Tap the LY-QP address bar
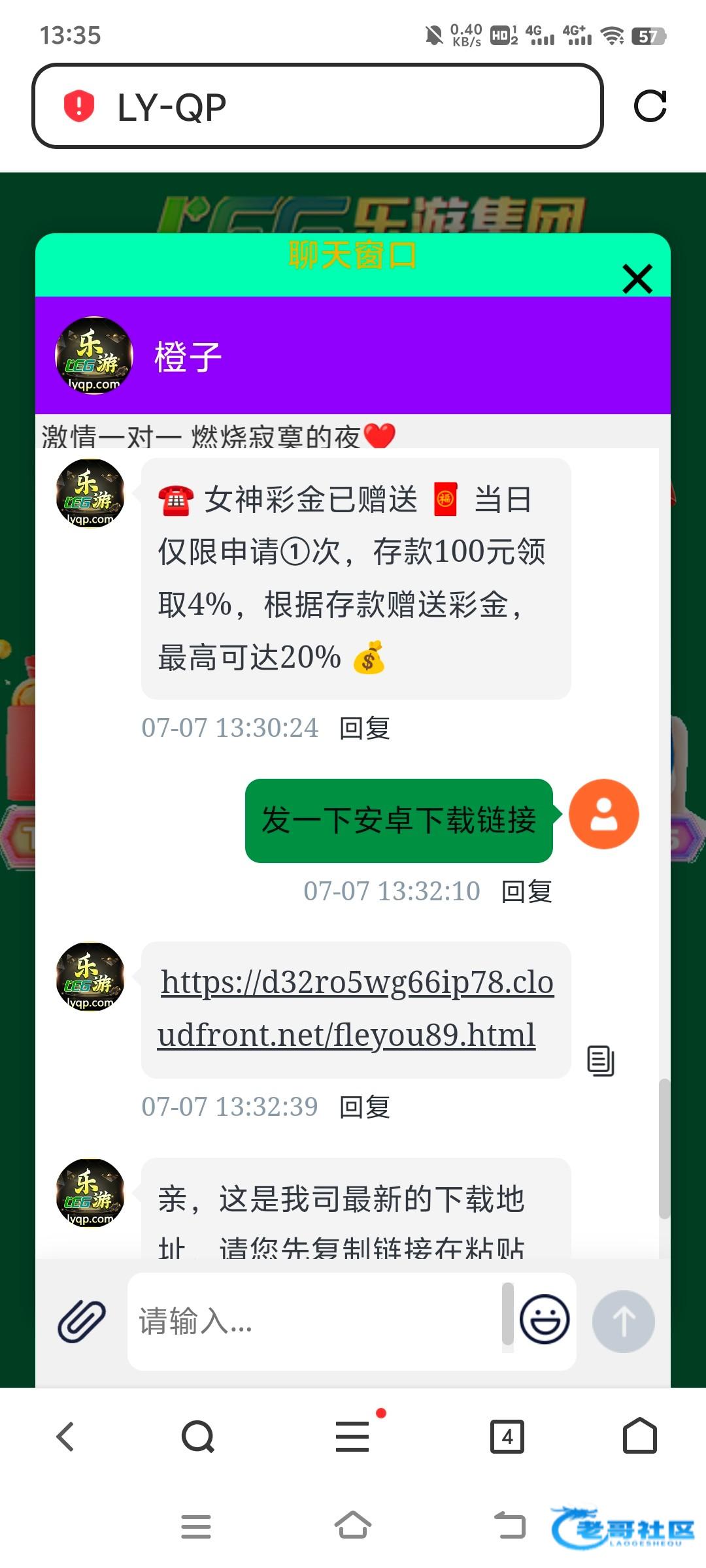The image size is (706, 1568). [x=317, y=106]
